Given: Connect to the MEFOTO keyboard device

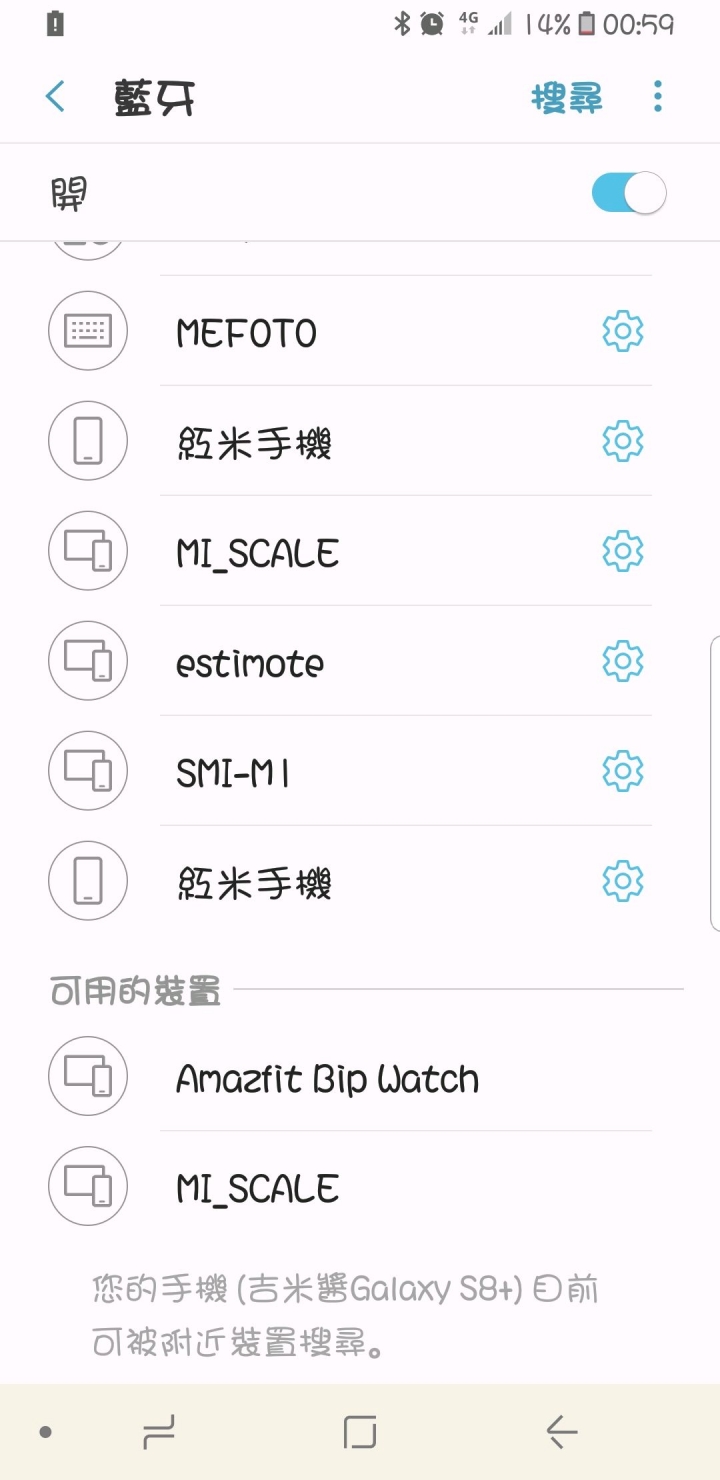Looking at the screenshot, I should [x=318, y=331].
